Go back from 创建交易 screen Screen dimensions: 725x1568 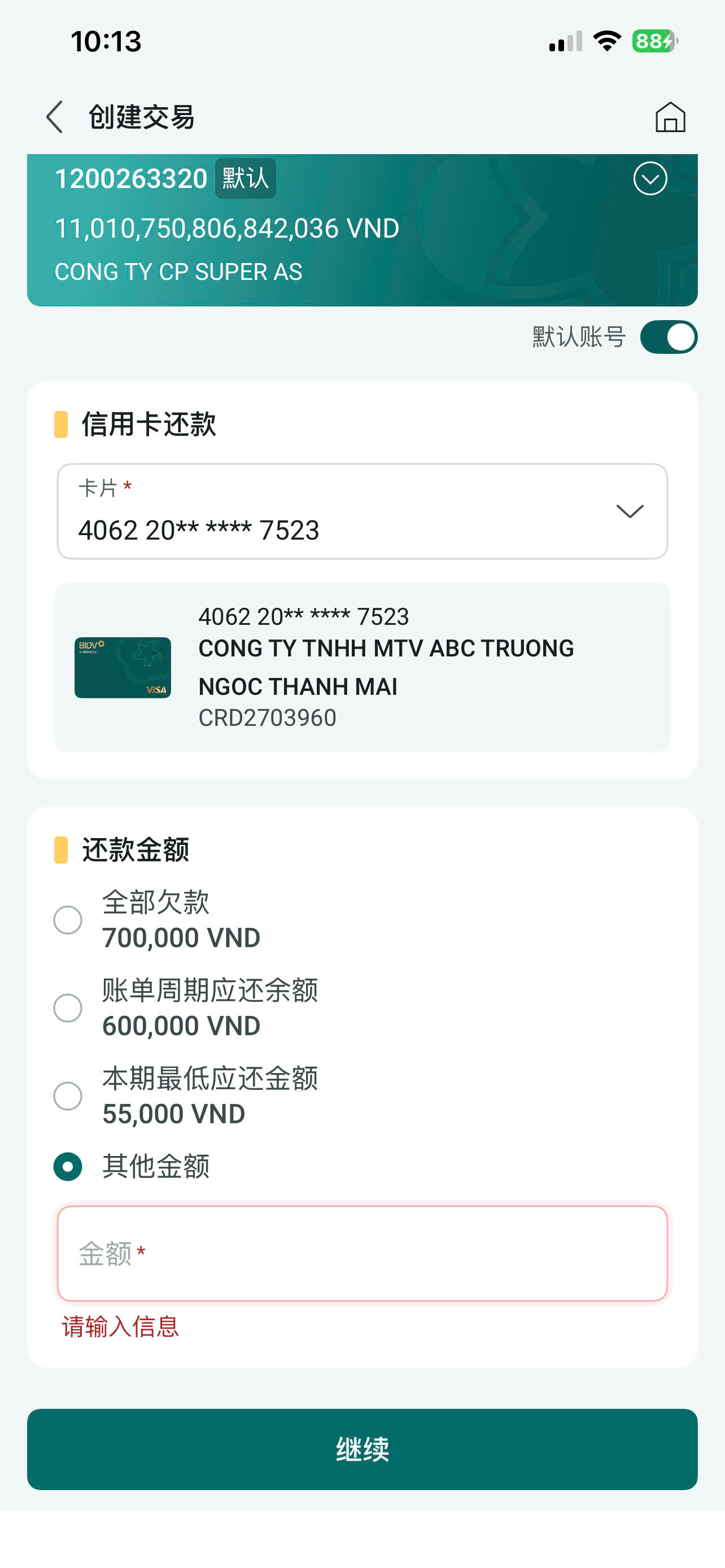(55, 117)
